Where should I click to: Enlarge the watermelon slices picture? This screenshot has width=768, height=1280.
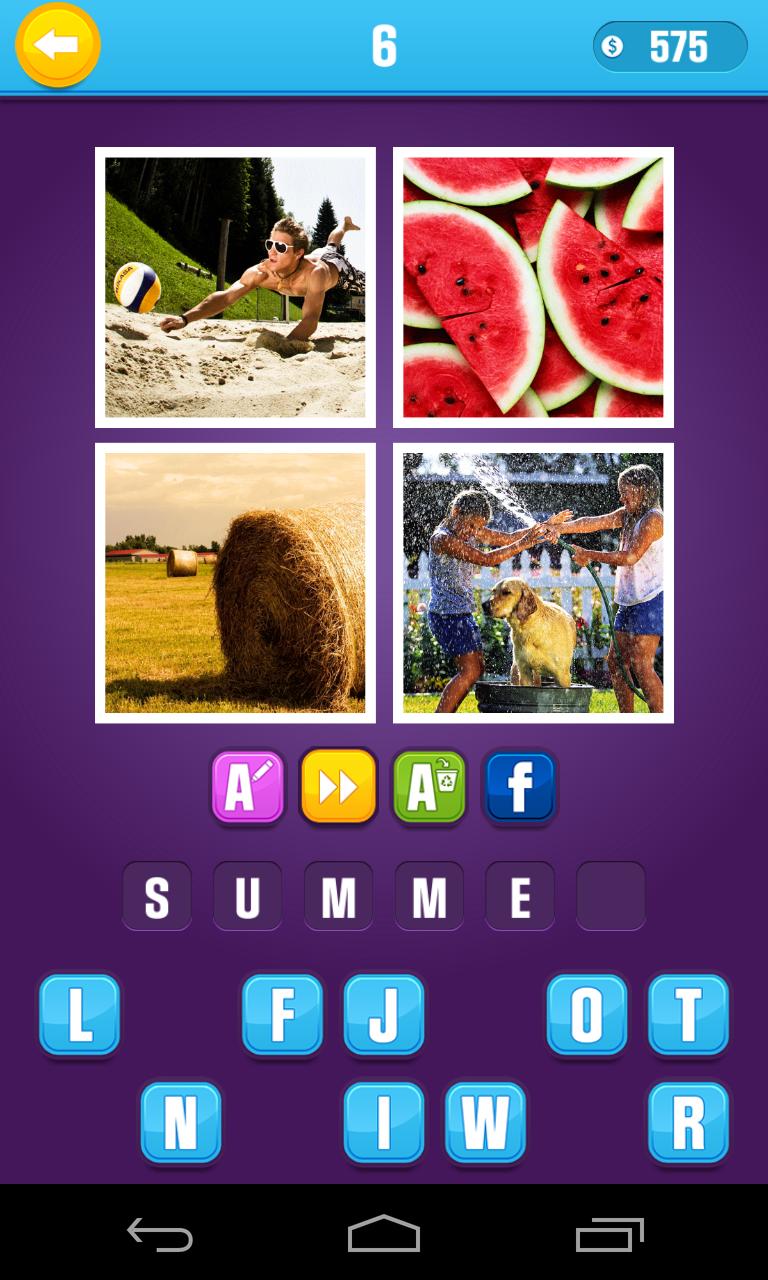(x=533, y=287)
